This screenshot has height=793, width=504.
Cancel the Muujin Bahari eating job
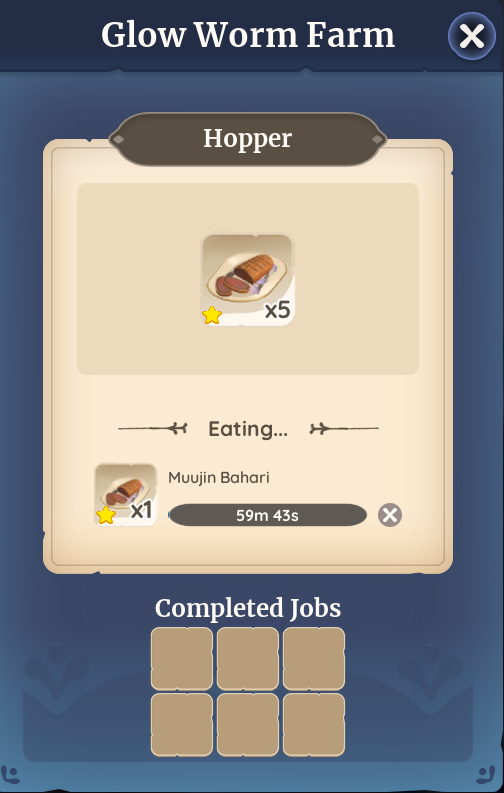pyautogui.click(x=390, y=515)
